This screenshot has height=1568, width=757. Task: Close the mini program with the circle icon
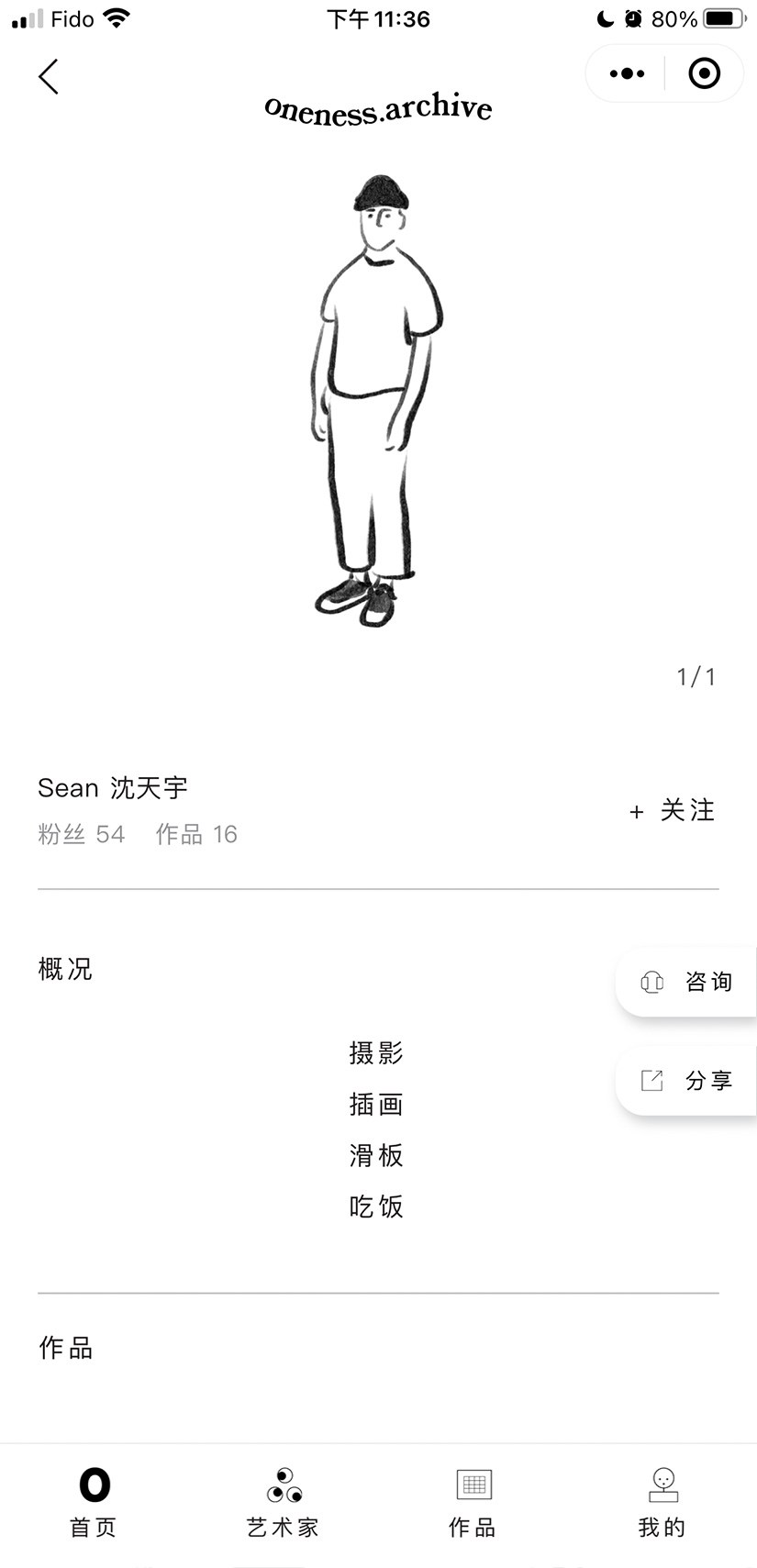[x=704, y=73]
